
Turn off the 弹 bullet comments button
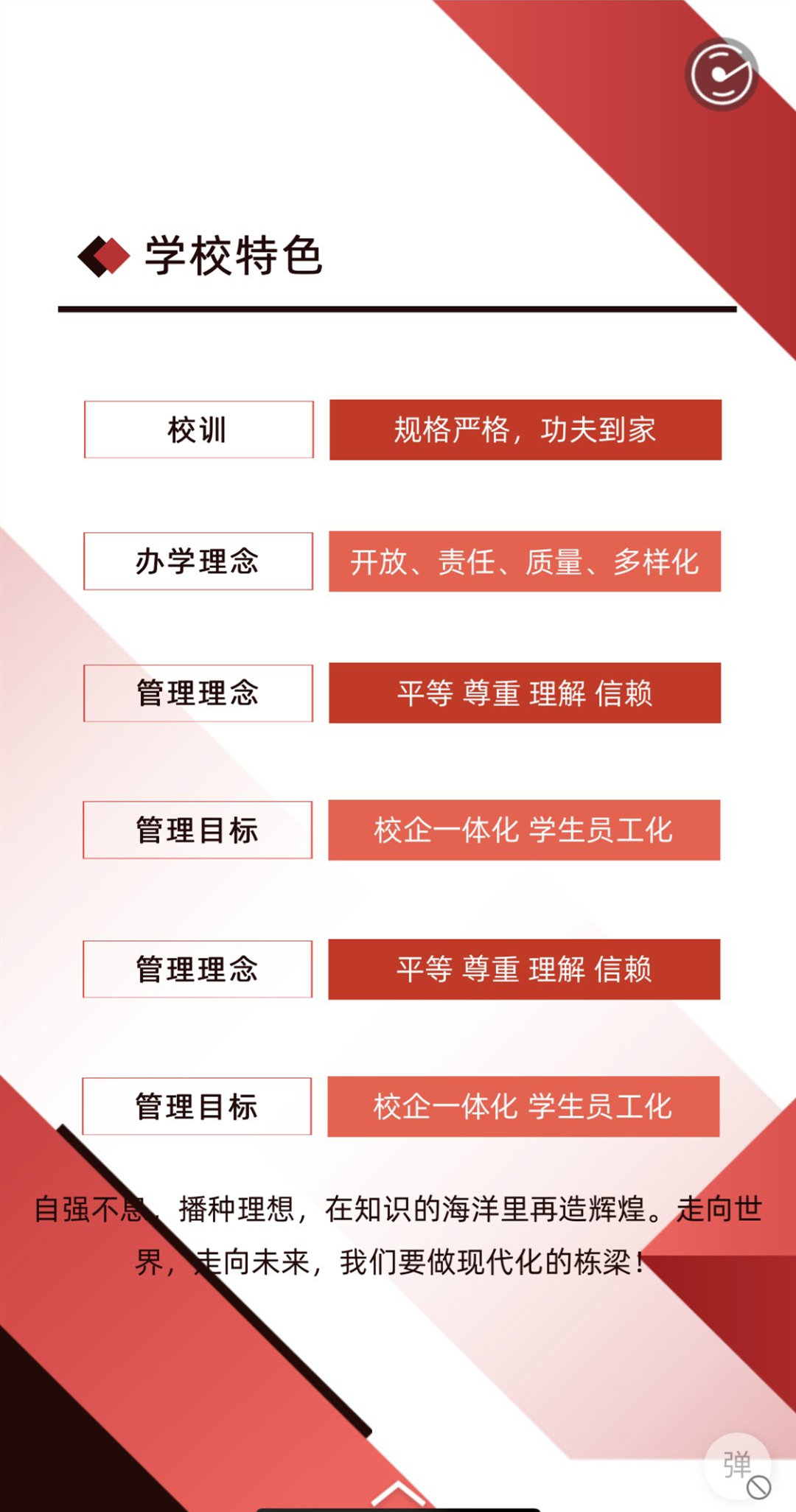pos(739,1466)
